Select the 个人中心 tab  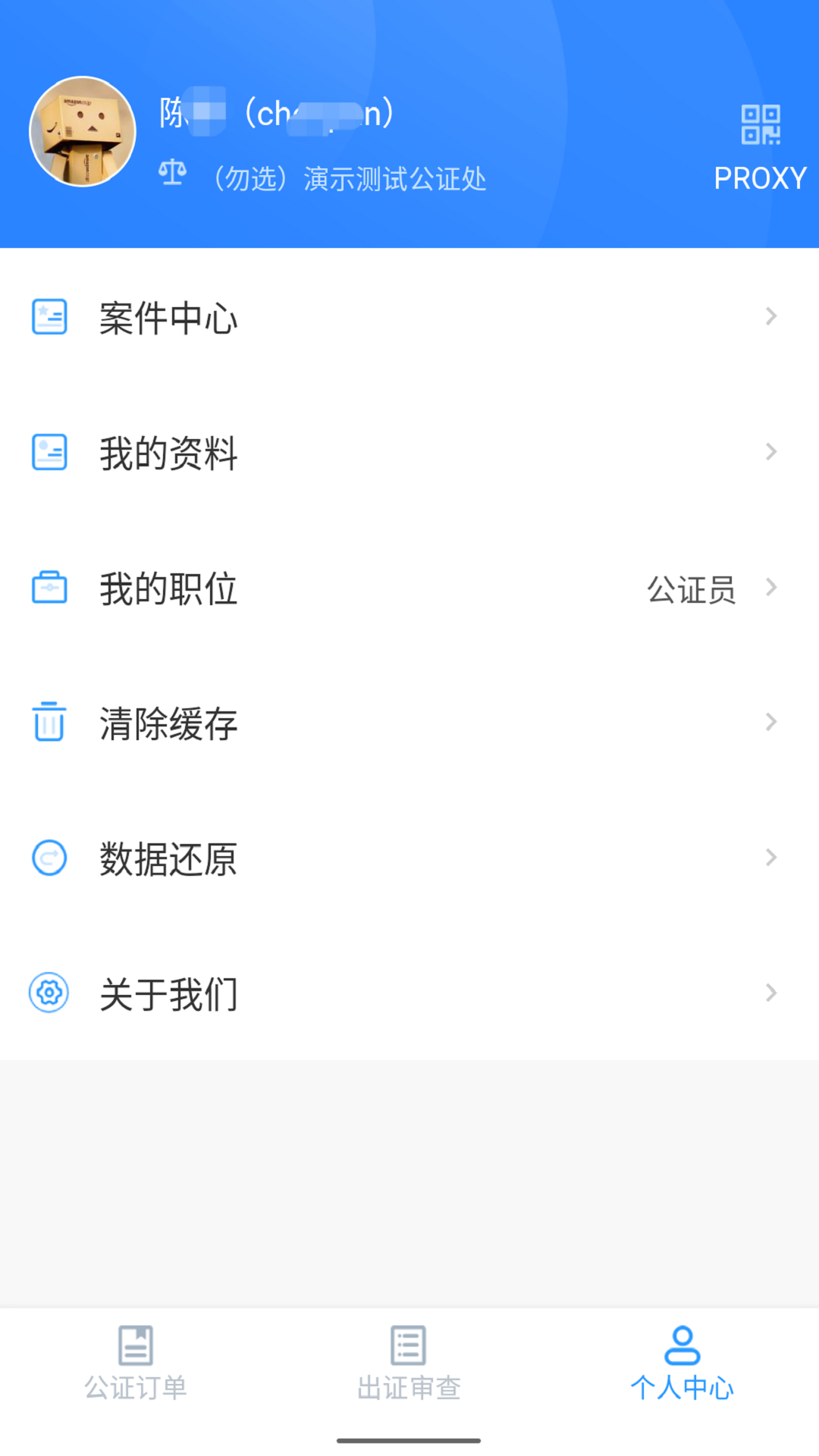point(682,1363)
